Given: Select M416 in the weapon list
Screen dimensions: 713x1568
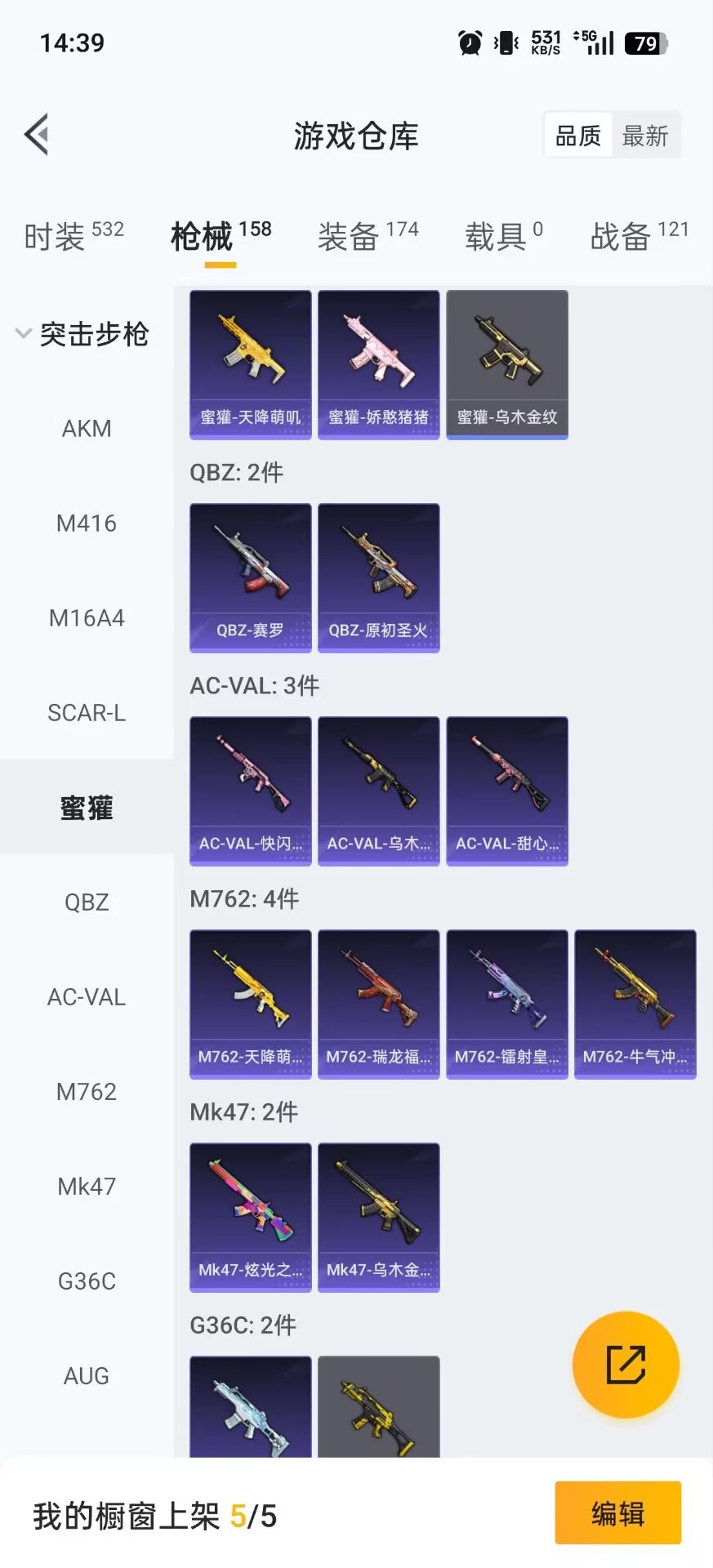Looking at the screenshot, I should tap(87, 523).
